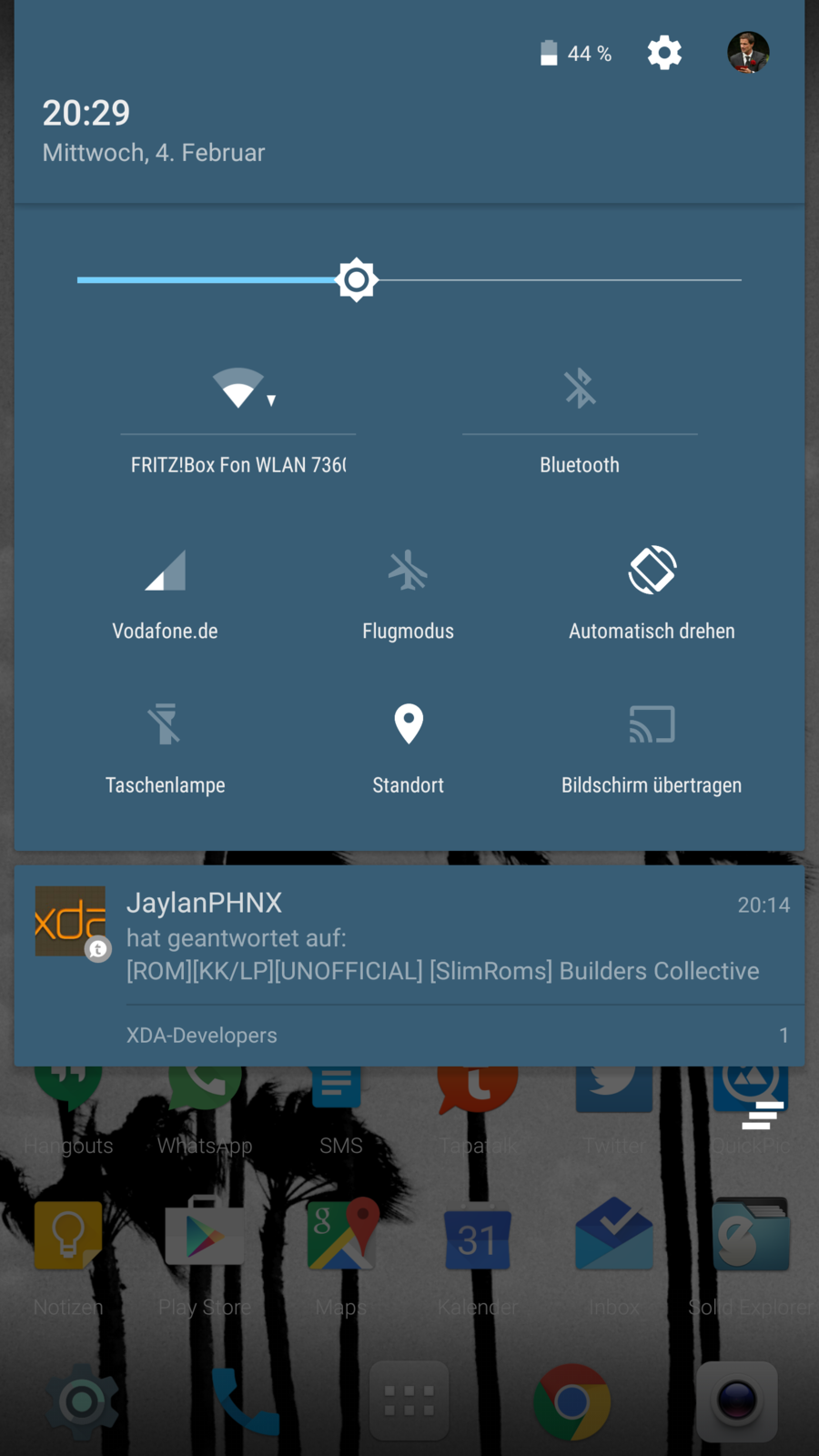Viewport: 819px width, 1456px height.
Task: Turn on Bluetooth using its icon
Action: [x=580, y=389]
